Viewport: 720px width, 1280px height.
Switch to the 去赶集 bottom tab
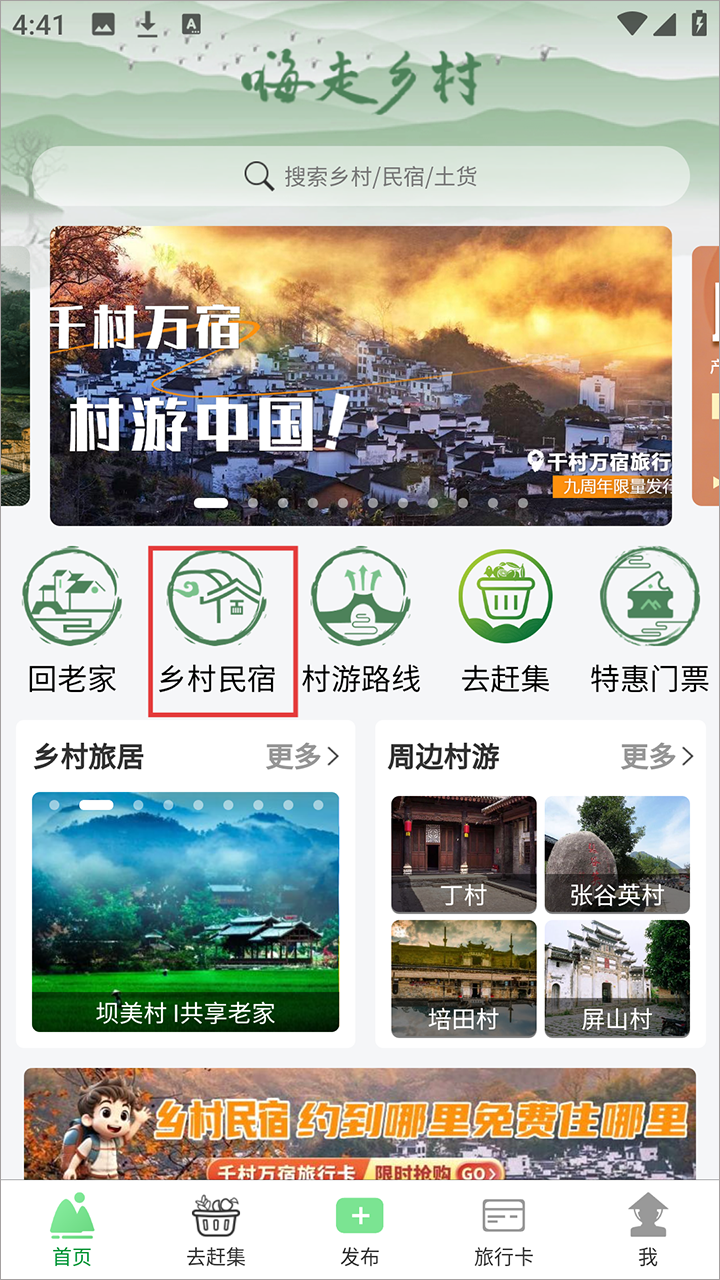pos(216,1230)
